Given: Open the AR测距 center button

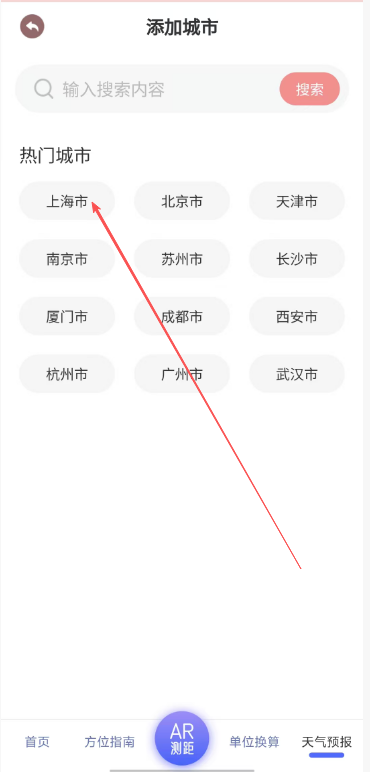Looking at the screenshot, I should pyautogui.click(x=182, y=739).
